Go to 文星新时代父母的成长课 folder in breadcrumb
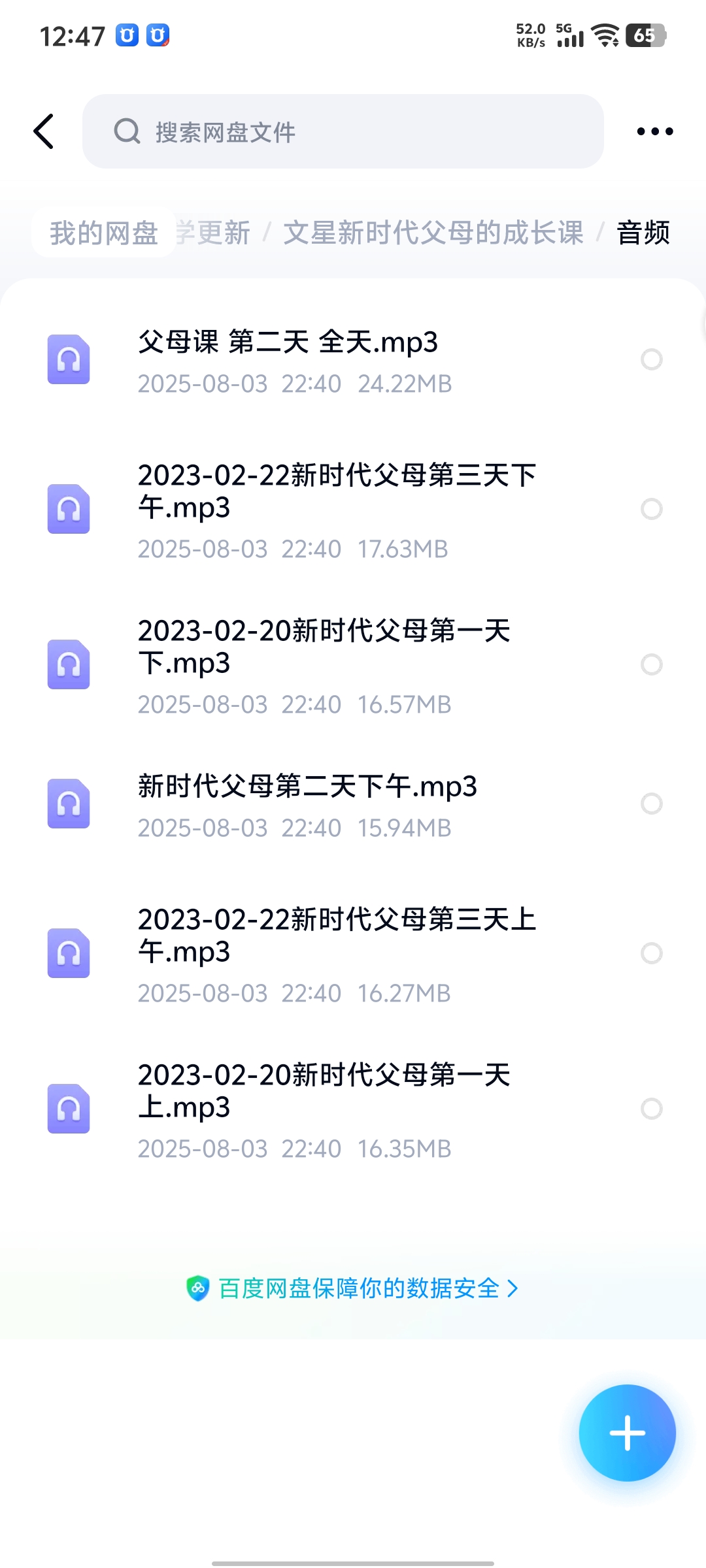This screenshot has width=706, height=1568. point(433,233)
